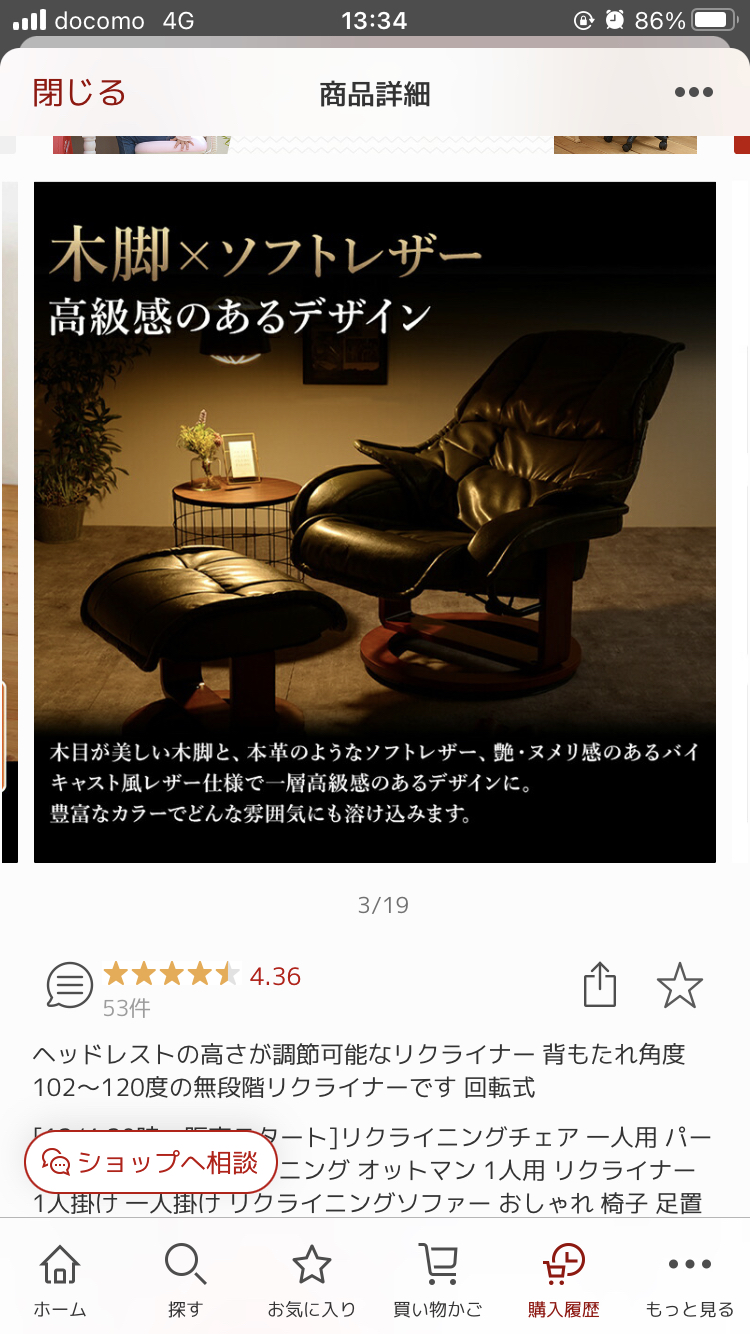Add product to favorites with star

coord(679,986)
